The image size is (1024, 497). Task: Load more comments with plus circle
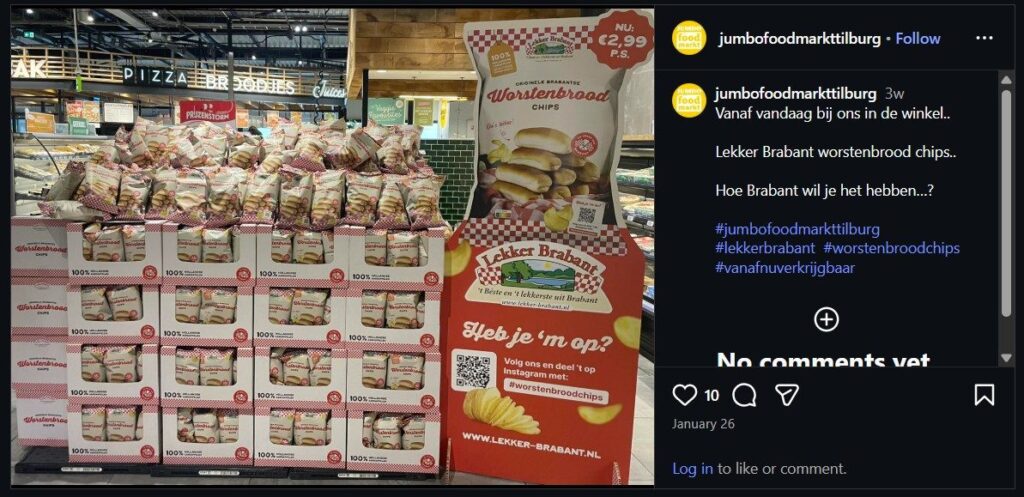pyautogui.click(x=826, y=319)
